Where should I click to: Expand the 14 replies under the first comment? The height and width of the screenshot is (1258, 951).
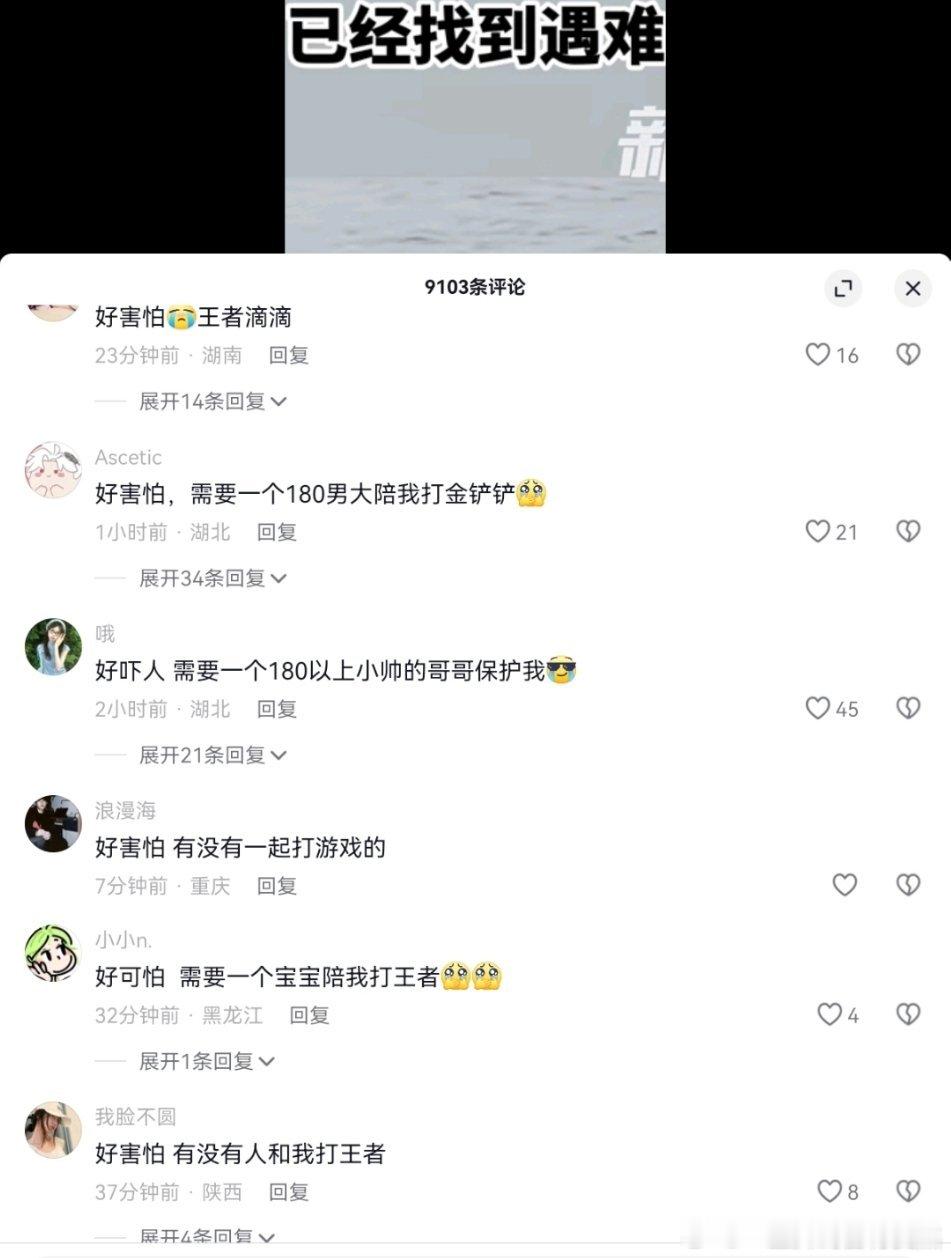click(x=206, y=400)
